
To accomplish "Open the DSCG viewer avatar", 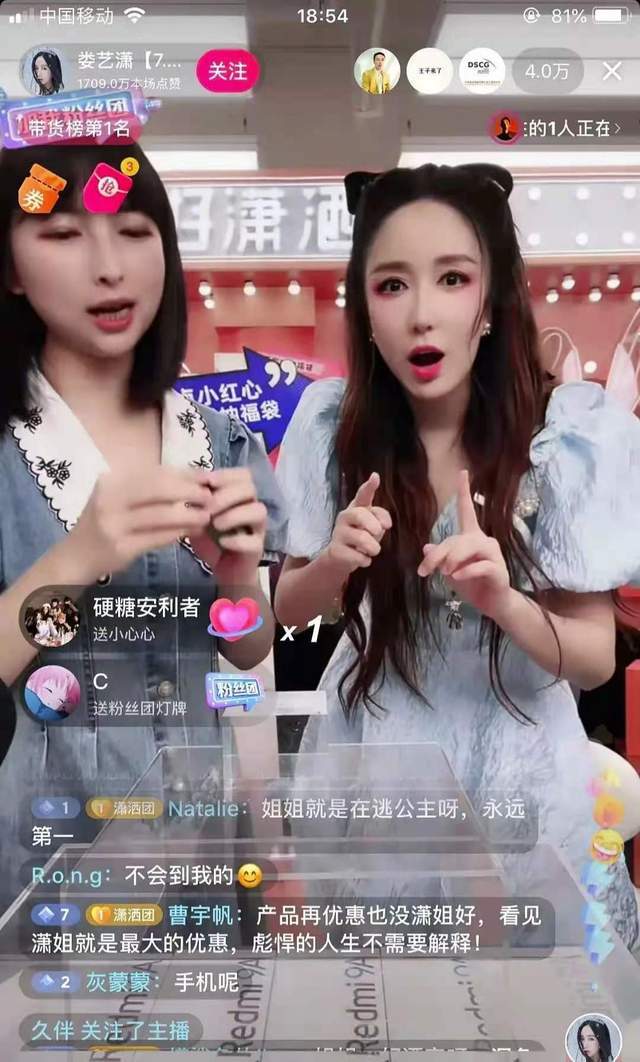I will pyautogui.click(x=482, y=71).
